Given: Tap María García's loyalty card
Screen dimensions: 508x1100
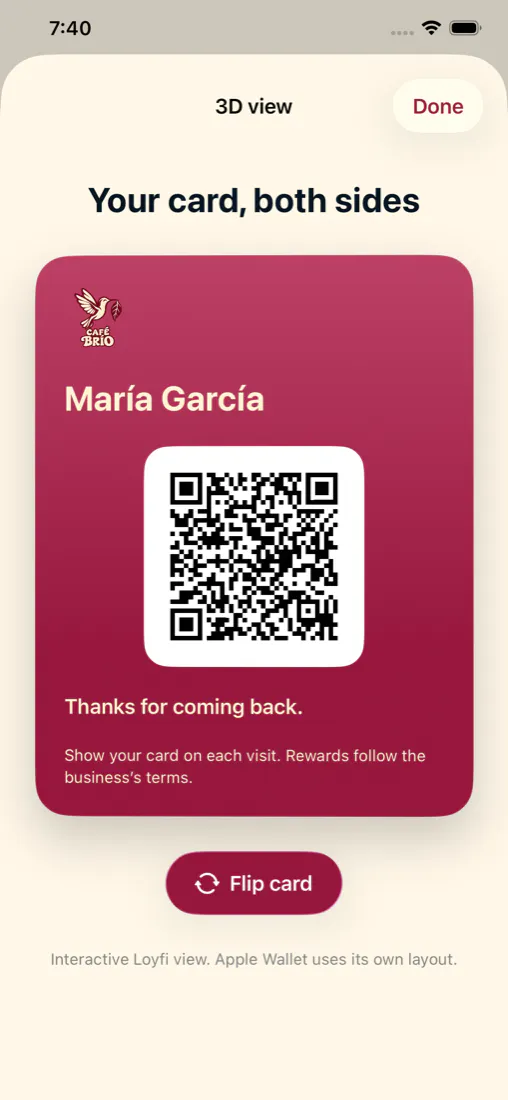Looking at the screenshot, I should point(254,535).
